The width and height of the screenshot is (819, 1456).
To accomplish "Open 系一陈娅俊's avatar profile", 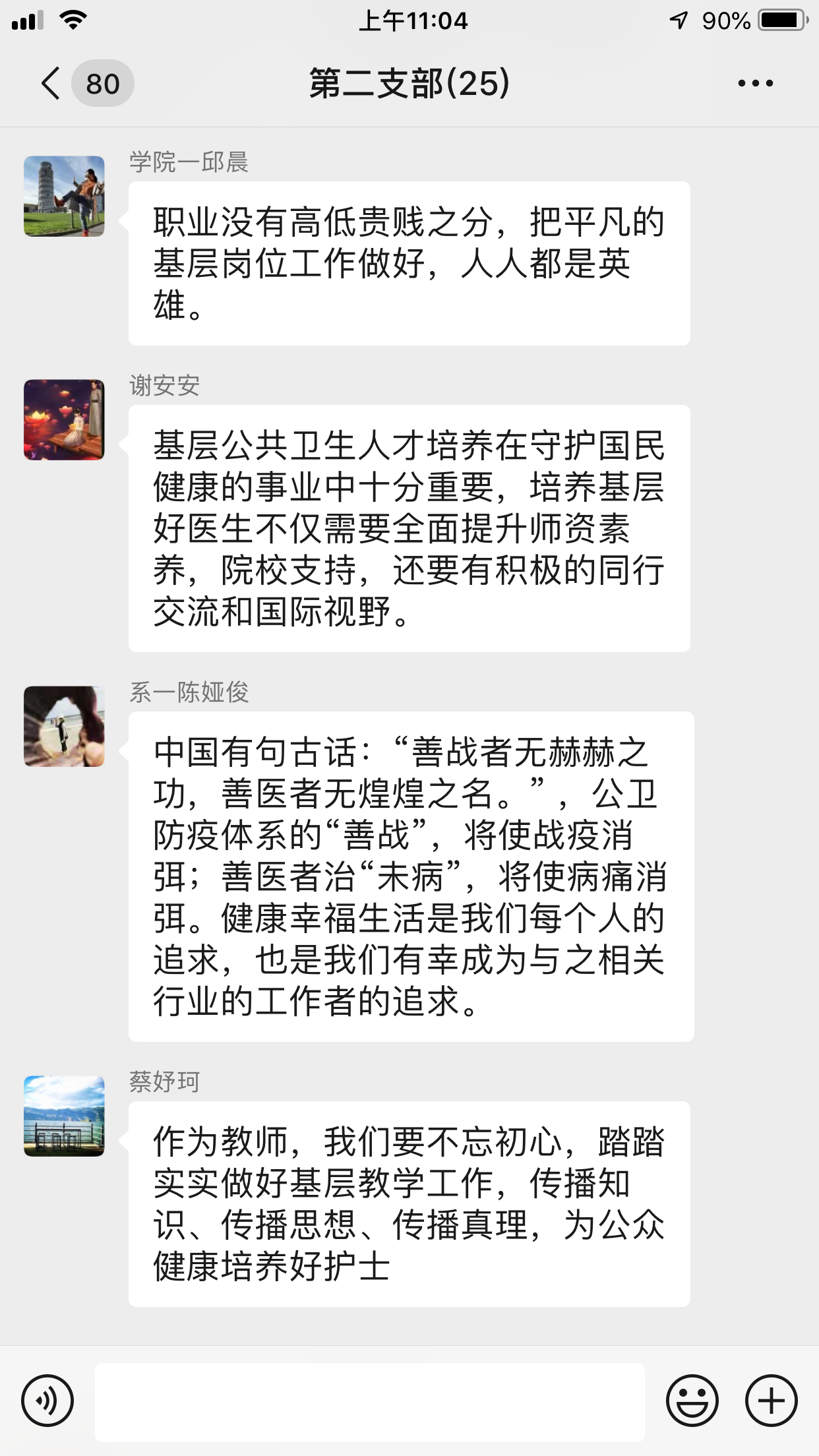I will click(x=64, y=726).
